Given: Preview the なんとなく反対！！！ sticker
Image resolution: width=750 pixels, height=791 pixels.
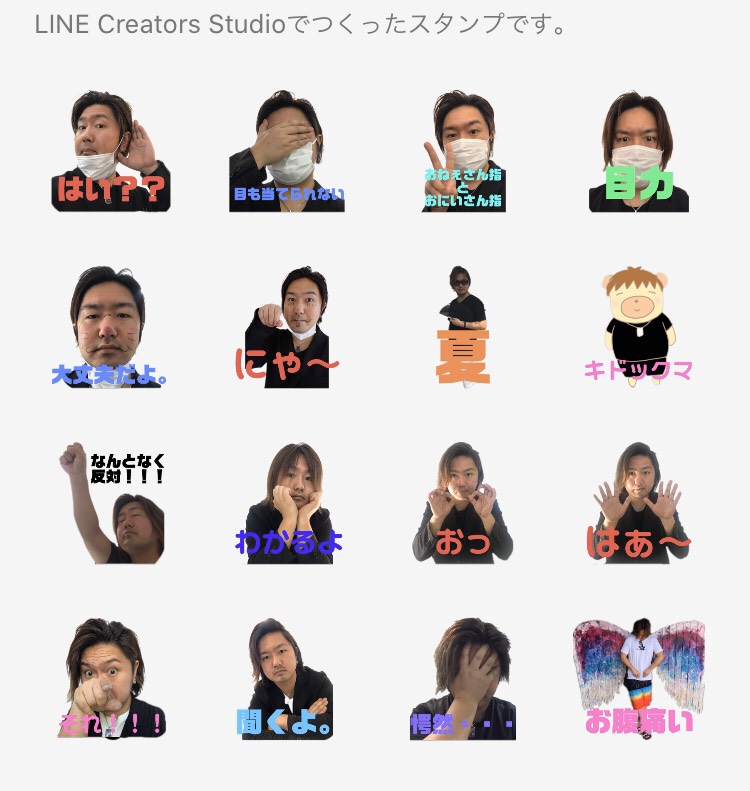Looking at the screenshot, I should (111, 503).
